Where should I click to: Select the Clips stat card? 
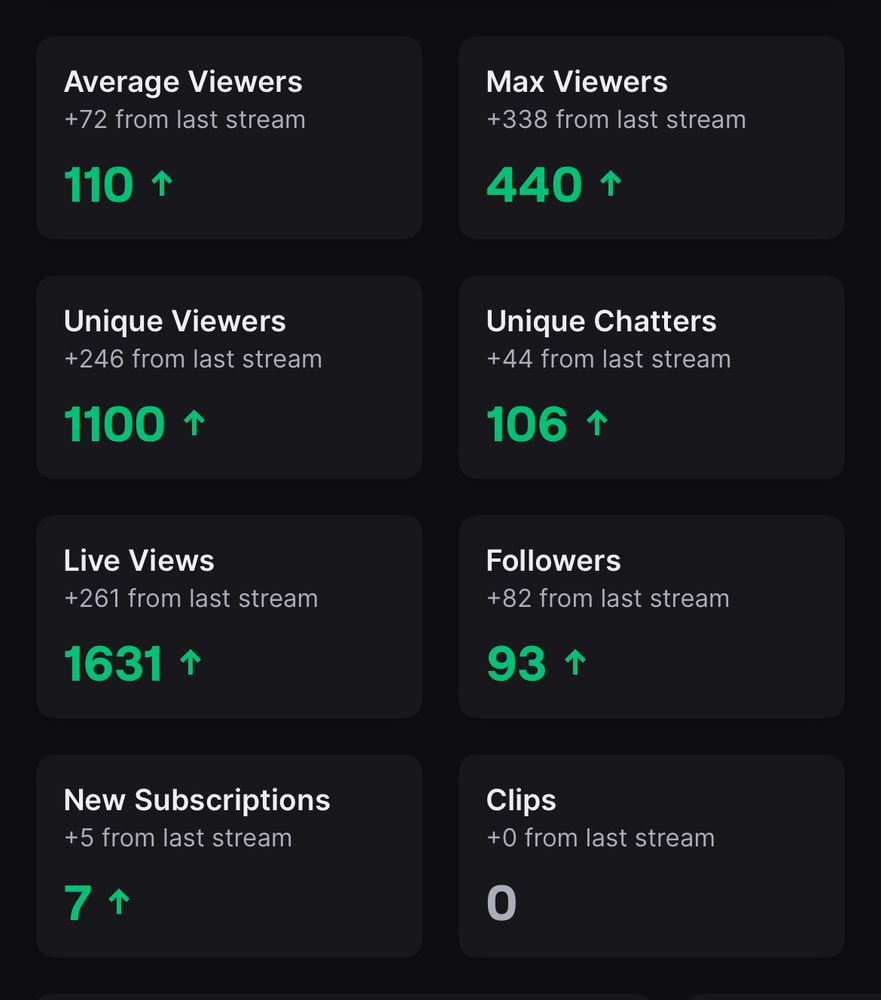[x=651, y=855]
